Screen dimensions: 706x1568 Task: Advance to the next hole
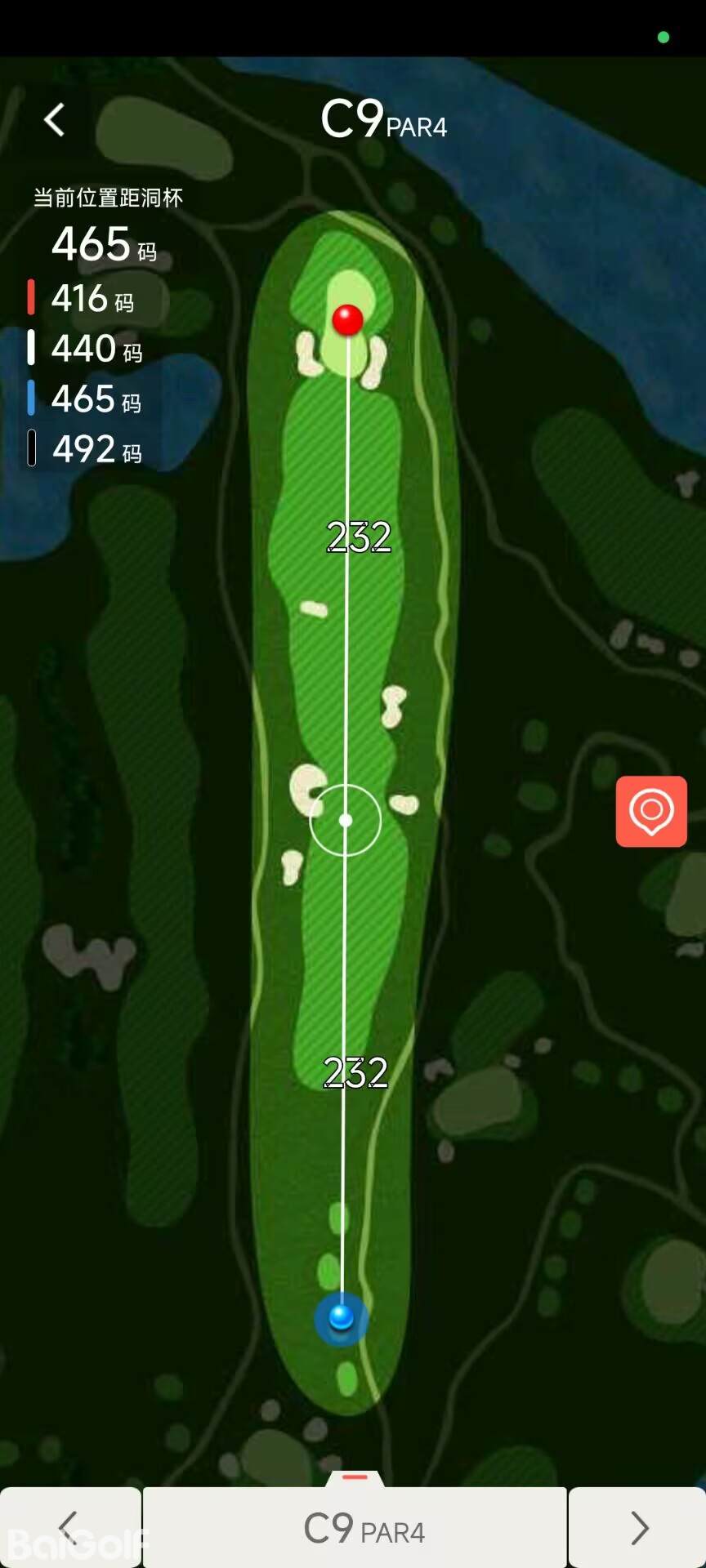[x=637, y=1526]
